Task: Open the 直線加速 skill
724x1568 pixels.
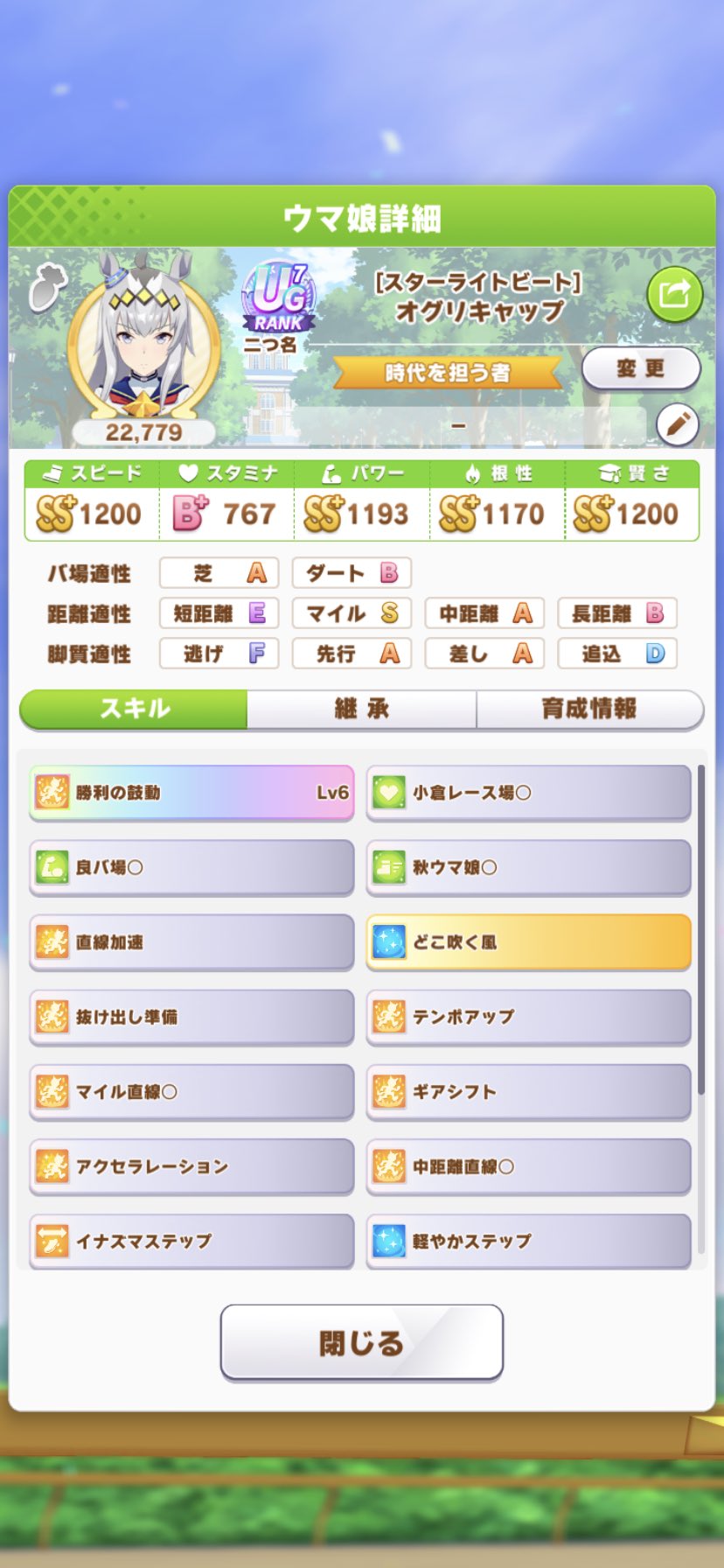Action: pyautogui.click(x=191, y=942)
